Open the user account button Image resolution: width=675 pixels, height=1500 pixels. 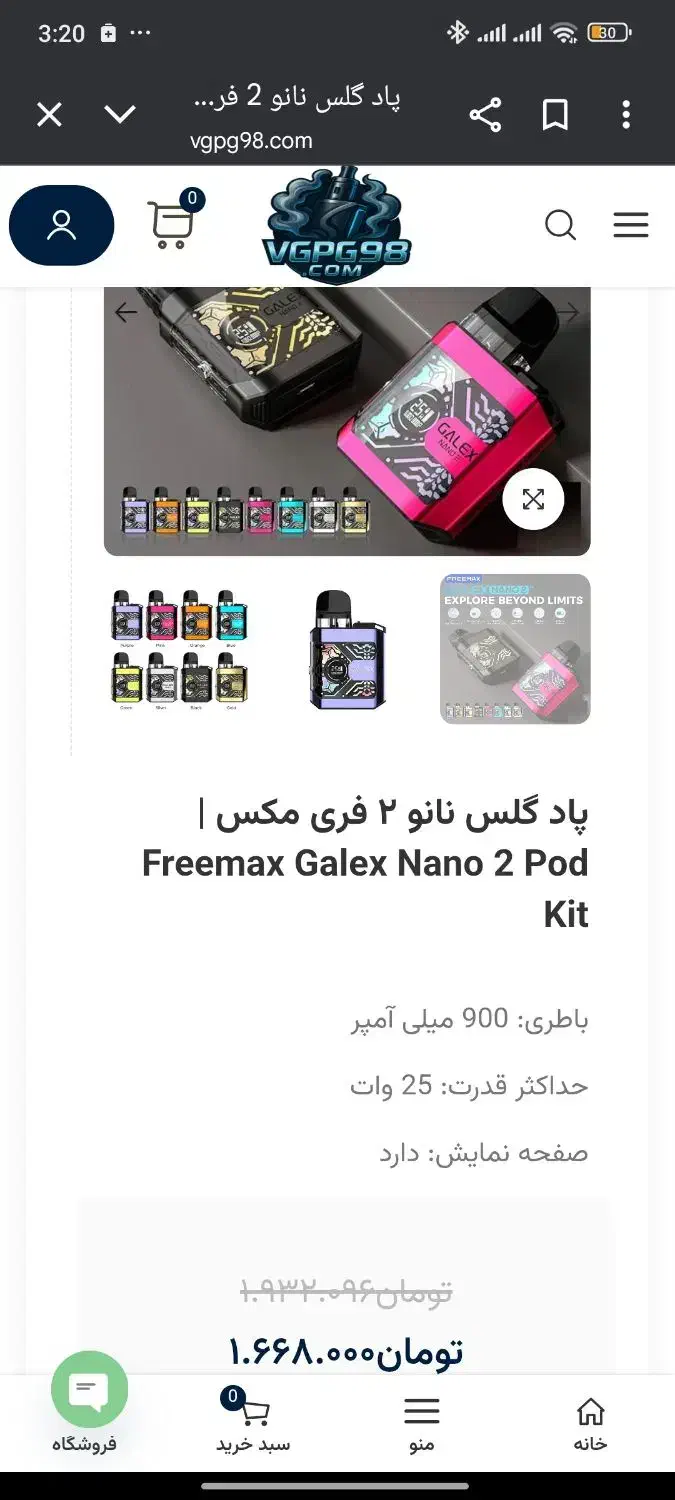(62, 225)
